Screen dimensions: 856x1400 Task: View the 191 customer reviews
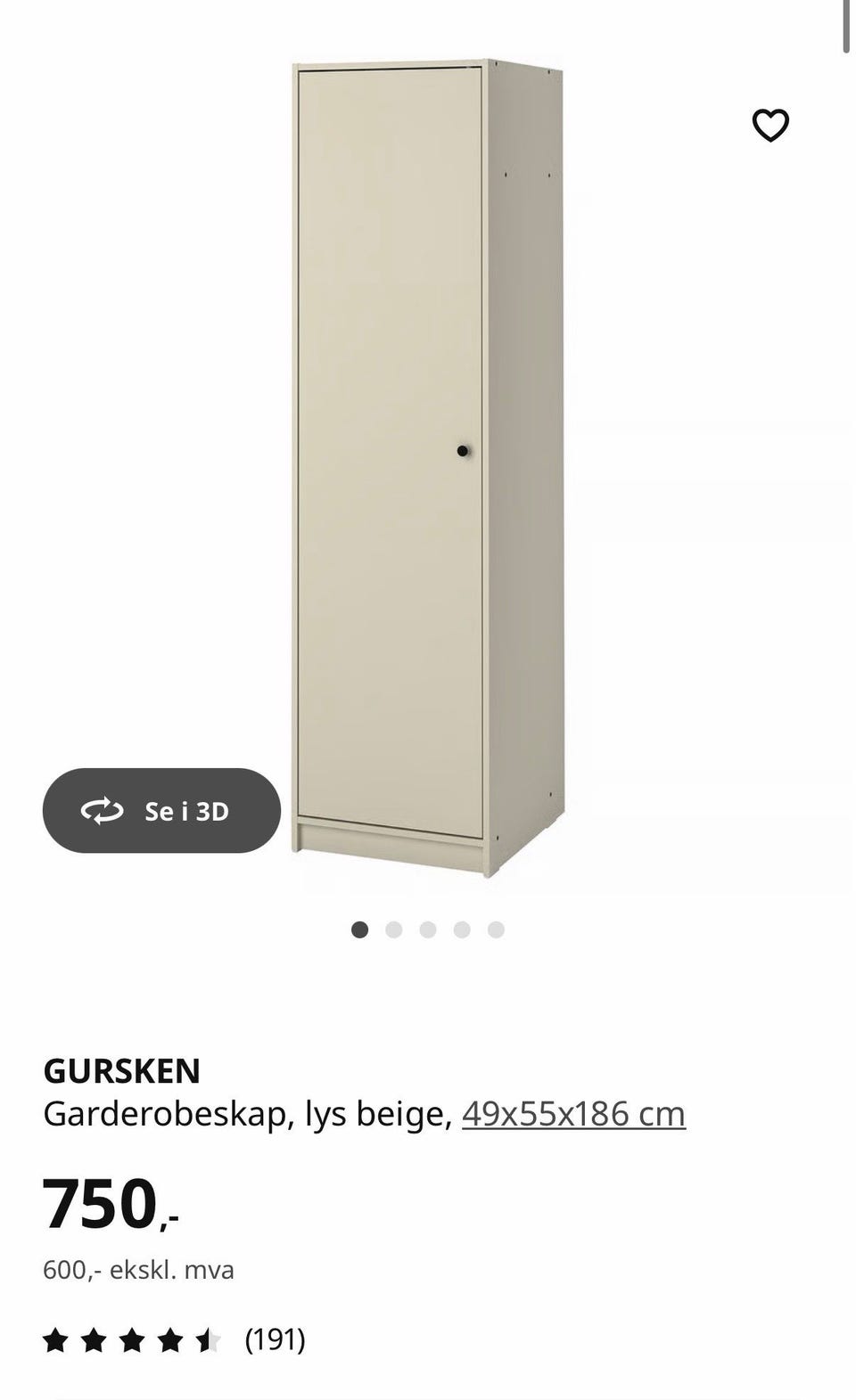[x=274, y=1338]
